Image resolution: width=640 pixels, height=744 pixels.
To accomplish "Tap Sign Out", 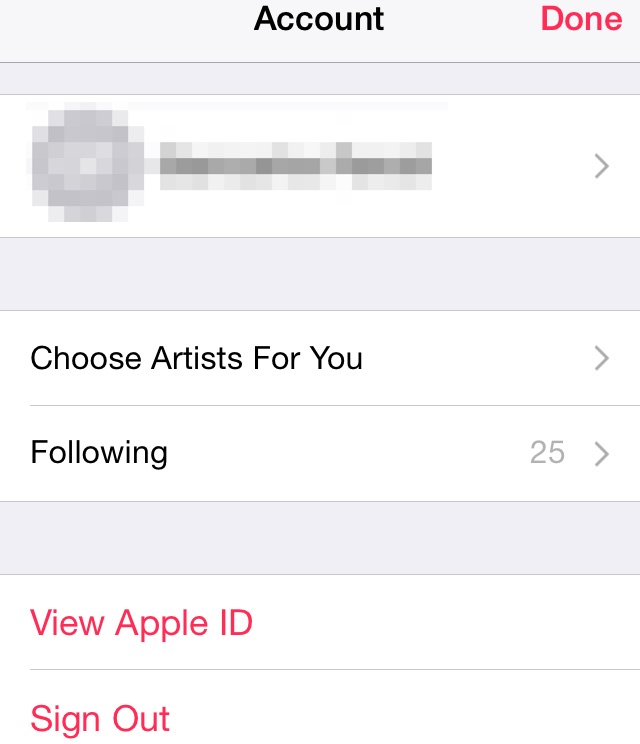I will click(x=101, y=719).
